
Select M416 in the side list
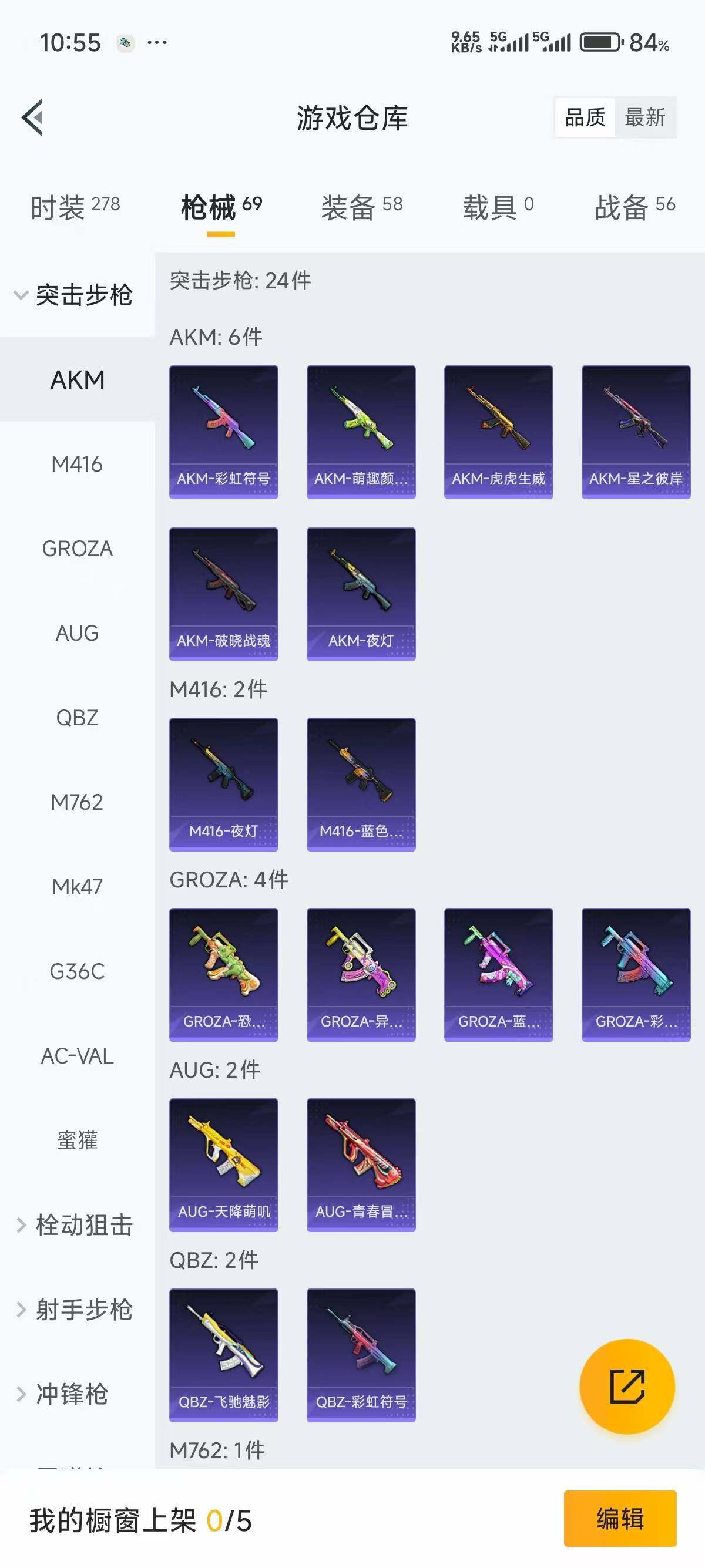[x=77, y=465]
